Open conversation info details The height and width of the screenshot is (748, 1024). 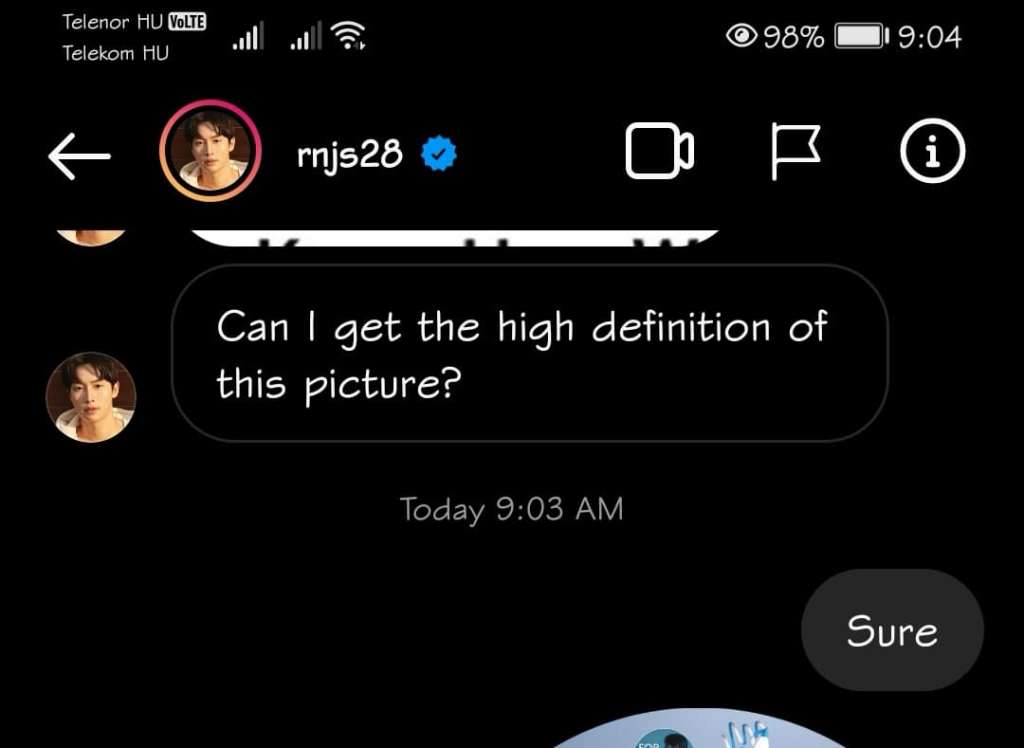tap(932, 153)
